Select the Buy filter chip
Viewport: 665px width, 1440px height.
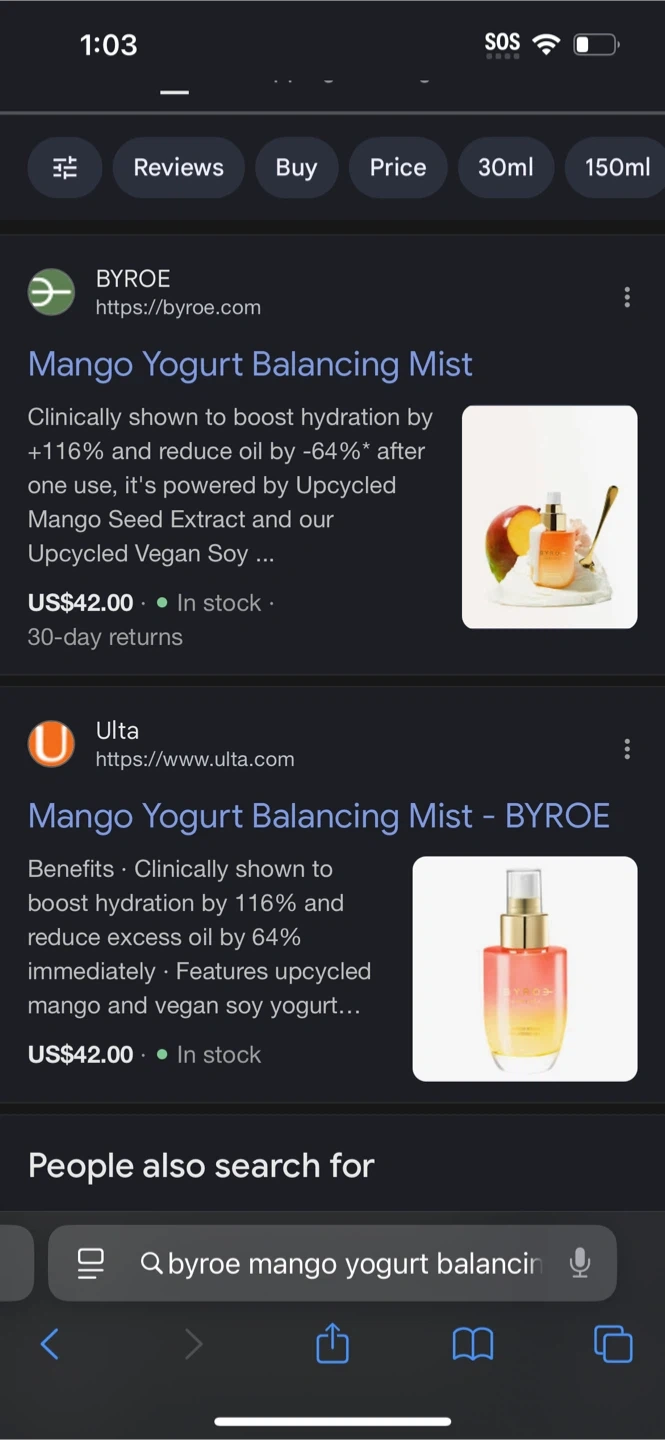296,168
